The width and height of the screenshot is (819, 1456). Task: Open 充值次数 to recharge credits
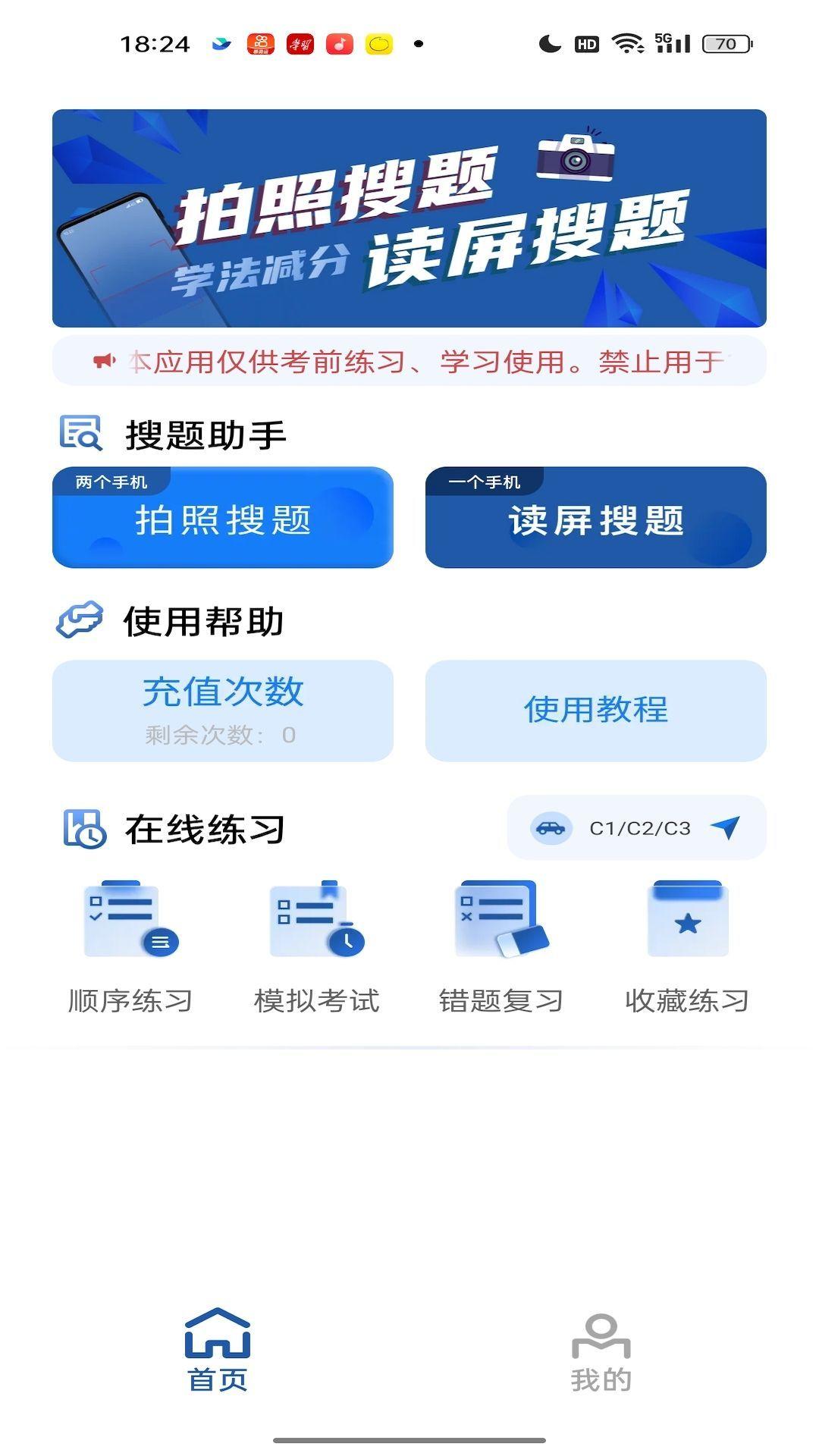224,692
